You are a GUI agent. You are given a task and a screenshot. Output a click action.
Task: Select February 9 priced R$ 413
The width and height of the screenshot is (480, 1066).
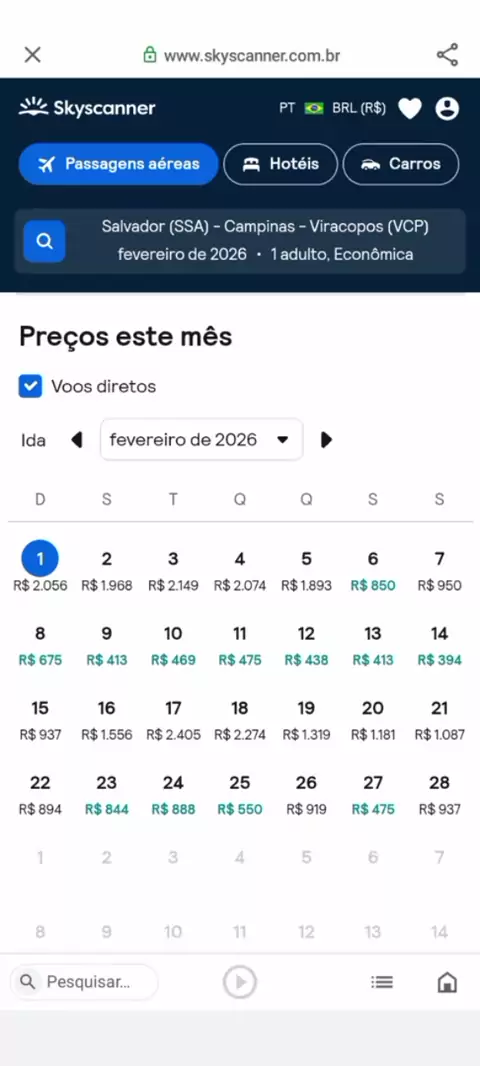107,646
